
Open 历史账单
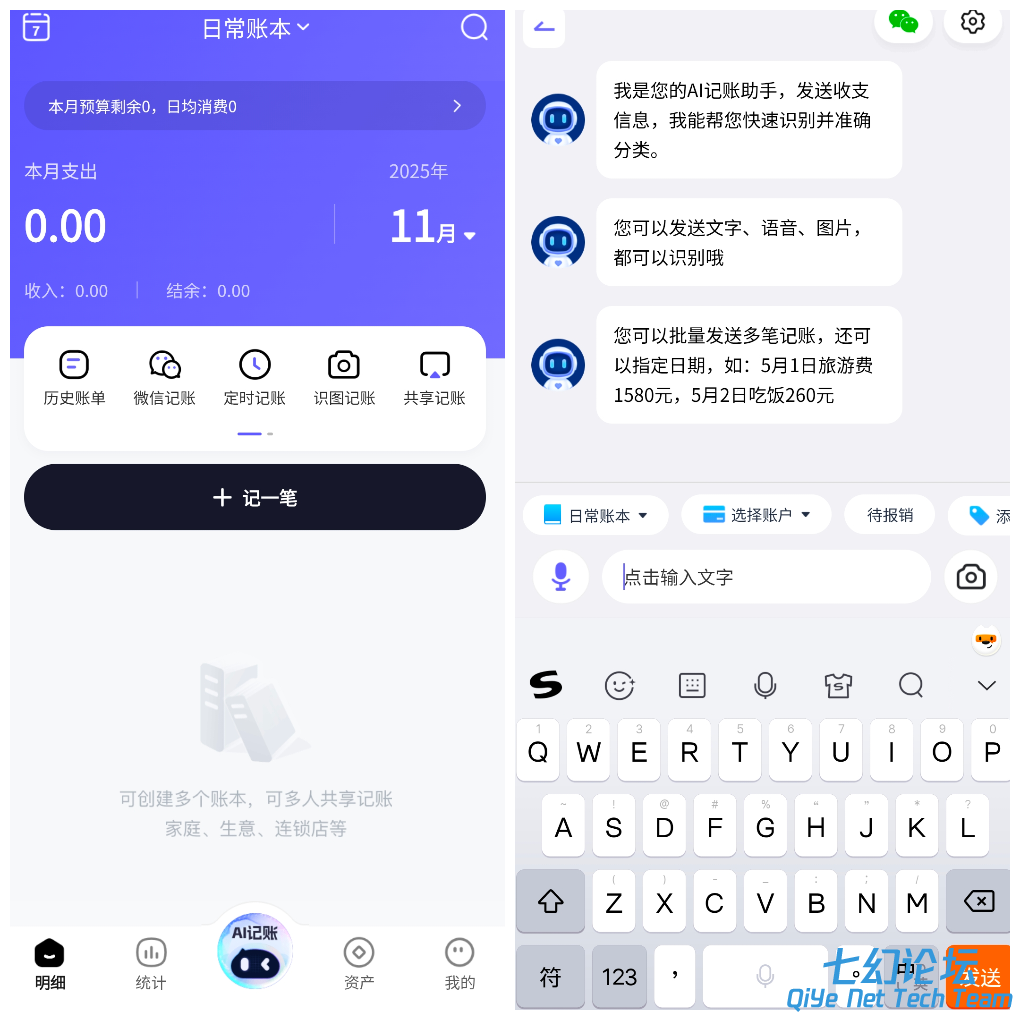click(x=74, y=378)
